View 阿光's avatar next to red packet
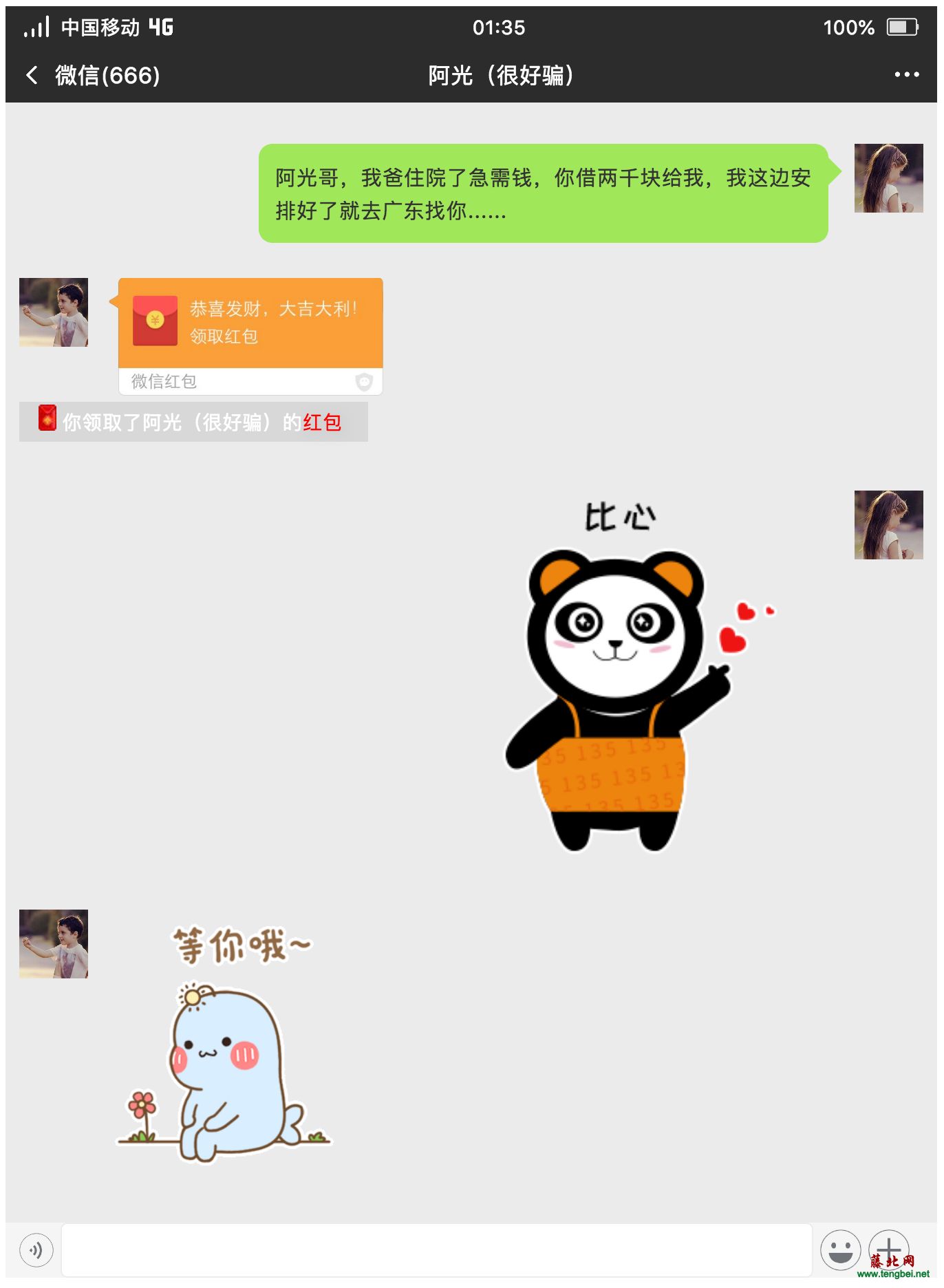944x1288 pixels. (54, 312)
